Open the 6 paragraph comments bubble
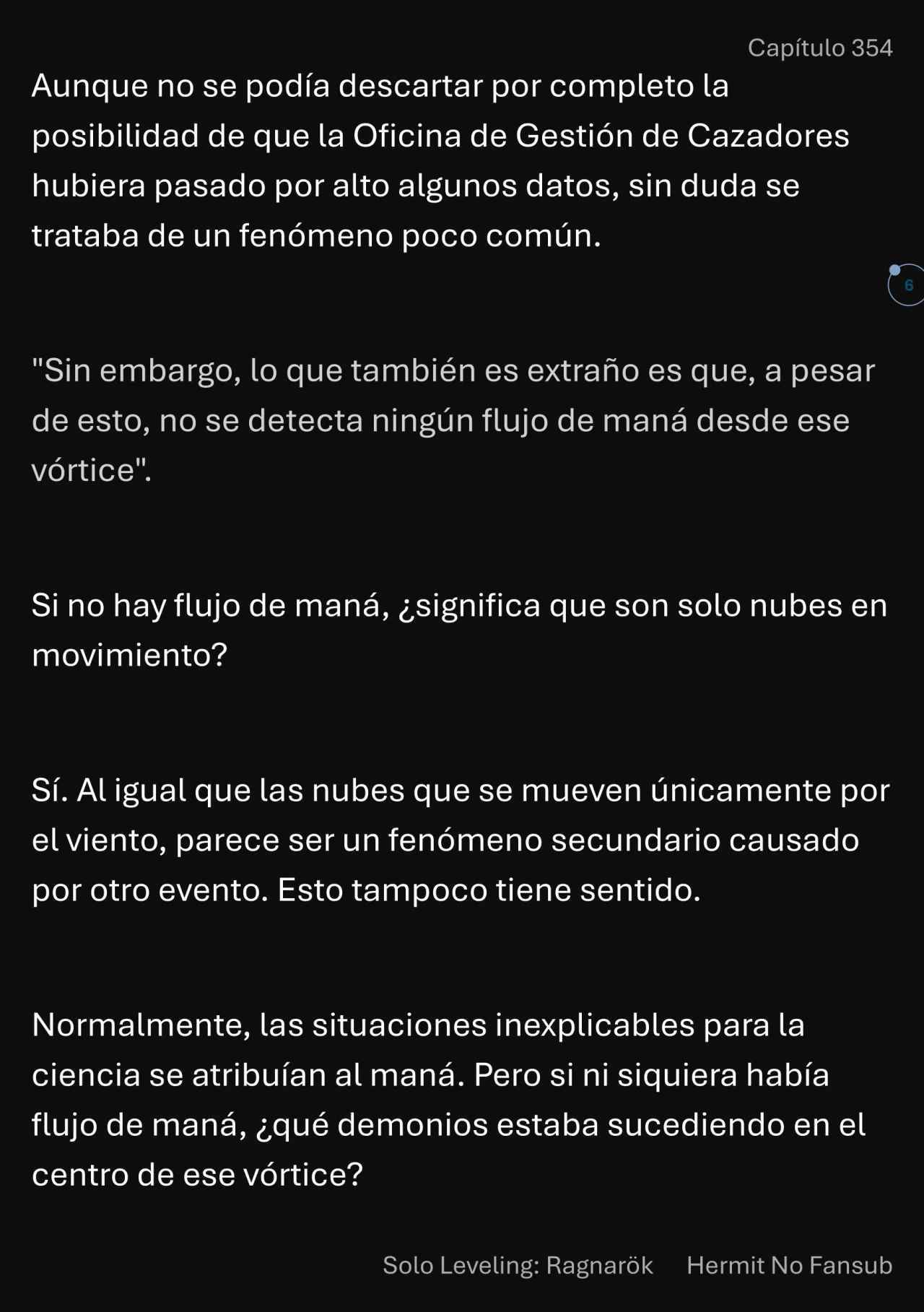 pos(907,285)
